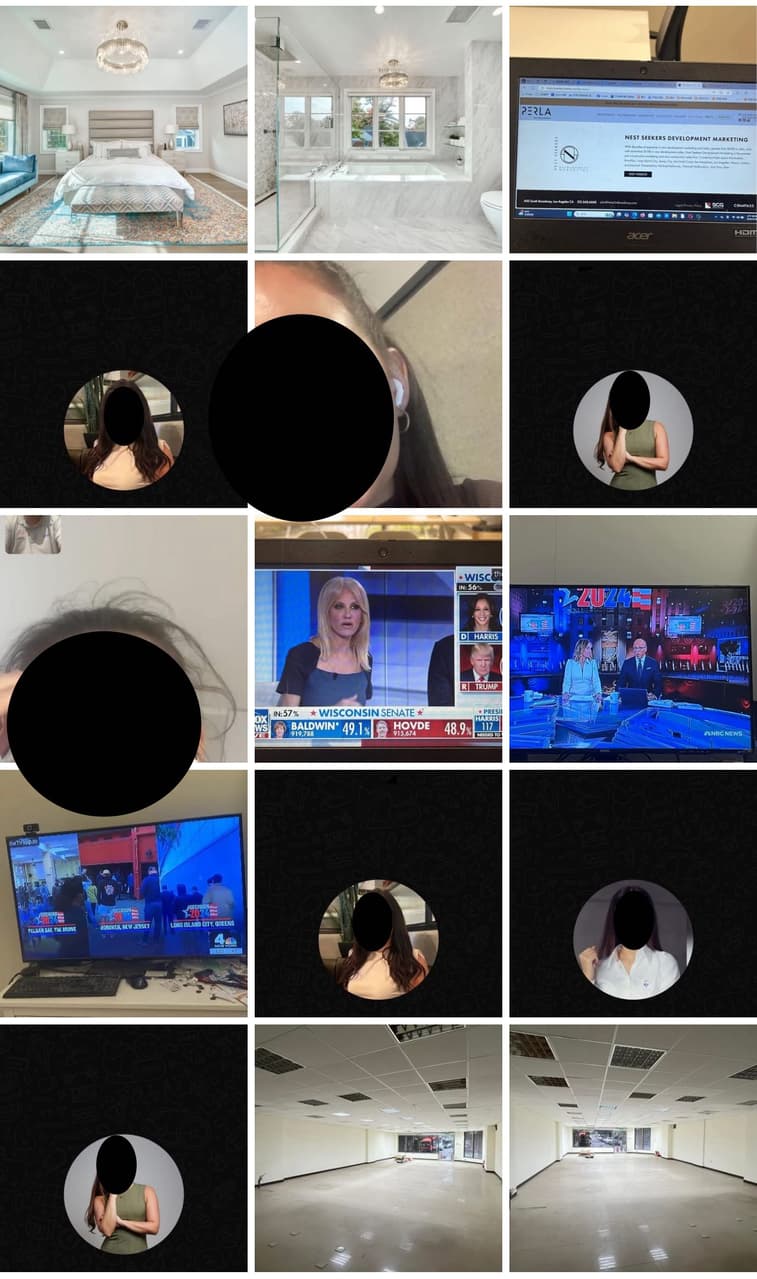
Task: Open the TV showing Hoboken, New Jersey news
Action: pos(123,893)
